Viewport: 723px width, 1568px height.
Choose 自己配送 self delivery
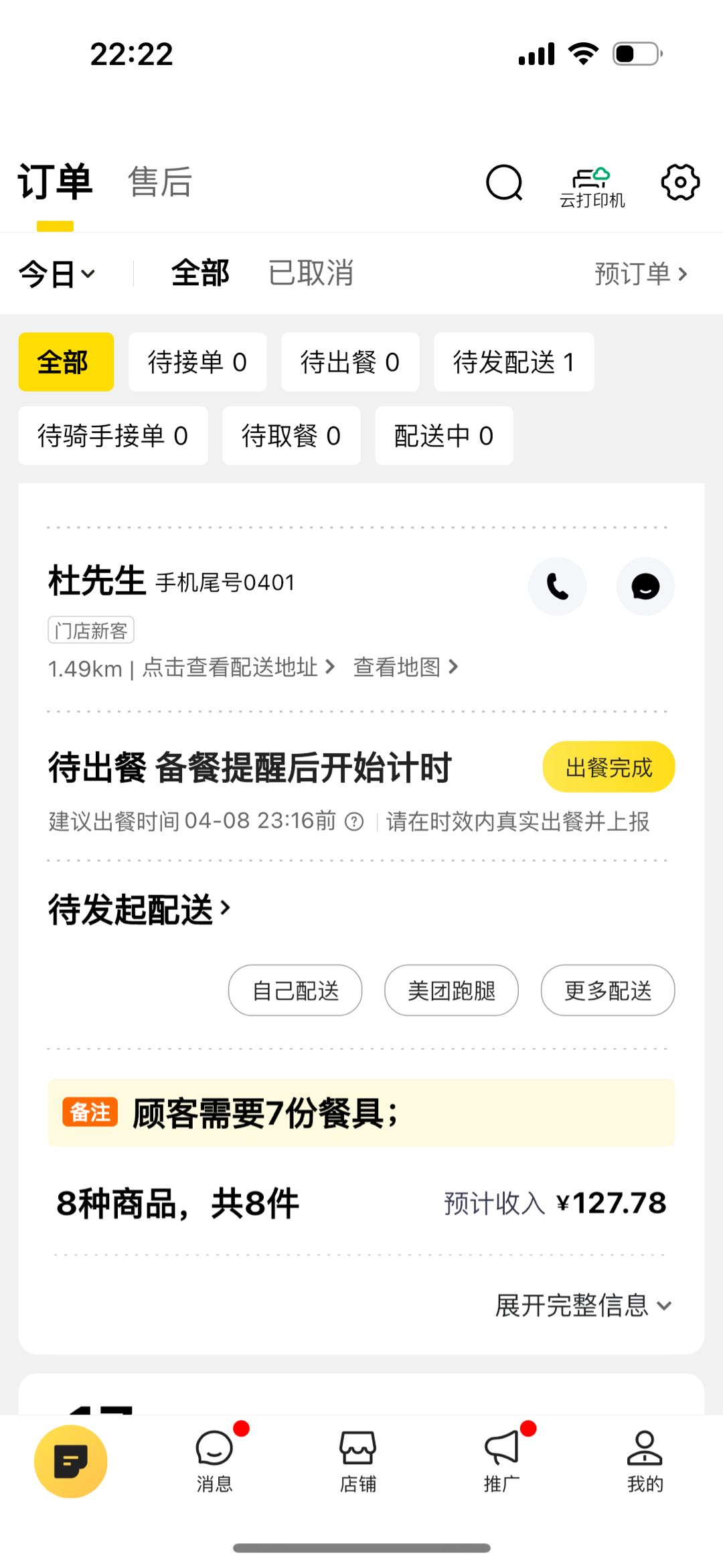(295, 990)
